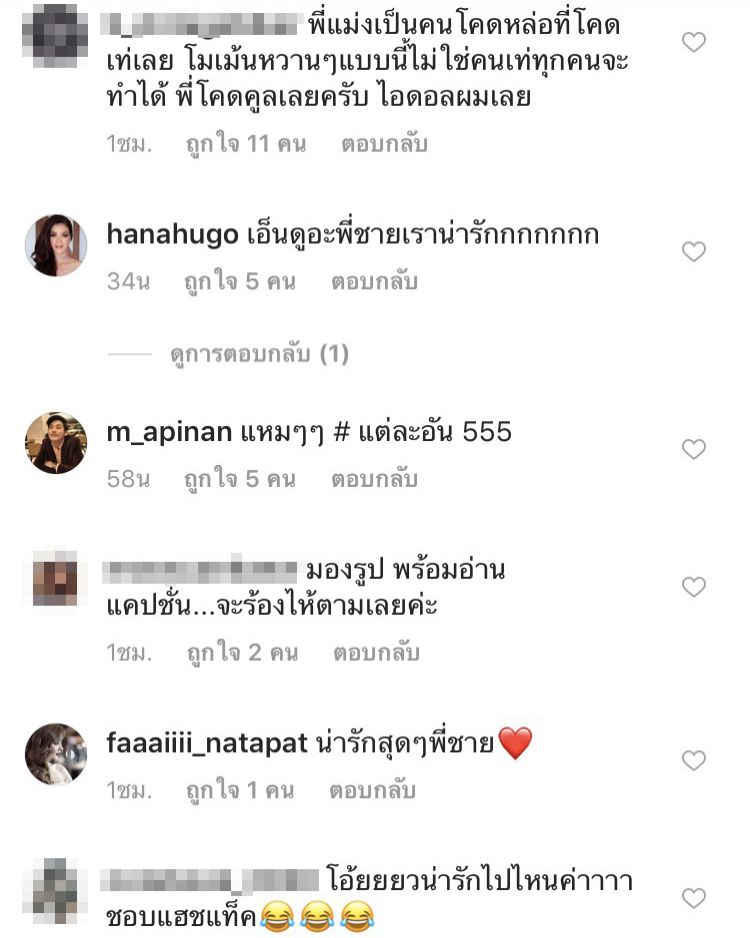Image resolution: width=750 pixels, height=938 pixels.
Task: Reply to faaaiiii_natapat's comment
Action: [374, 791]
